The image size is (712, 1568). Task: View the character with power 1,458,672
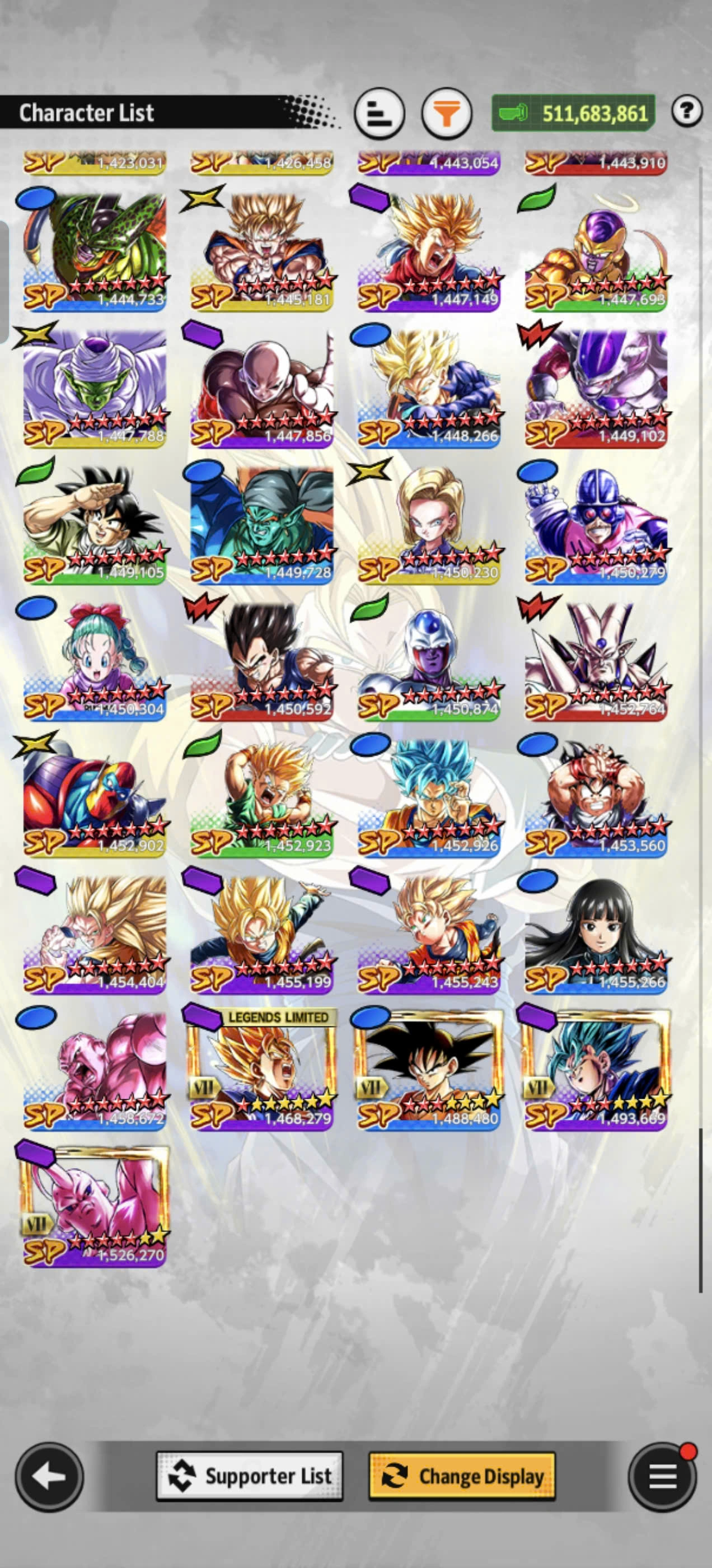[95, 1070]
